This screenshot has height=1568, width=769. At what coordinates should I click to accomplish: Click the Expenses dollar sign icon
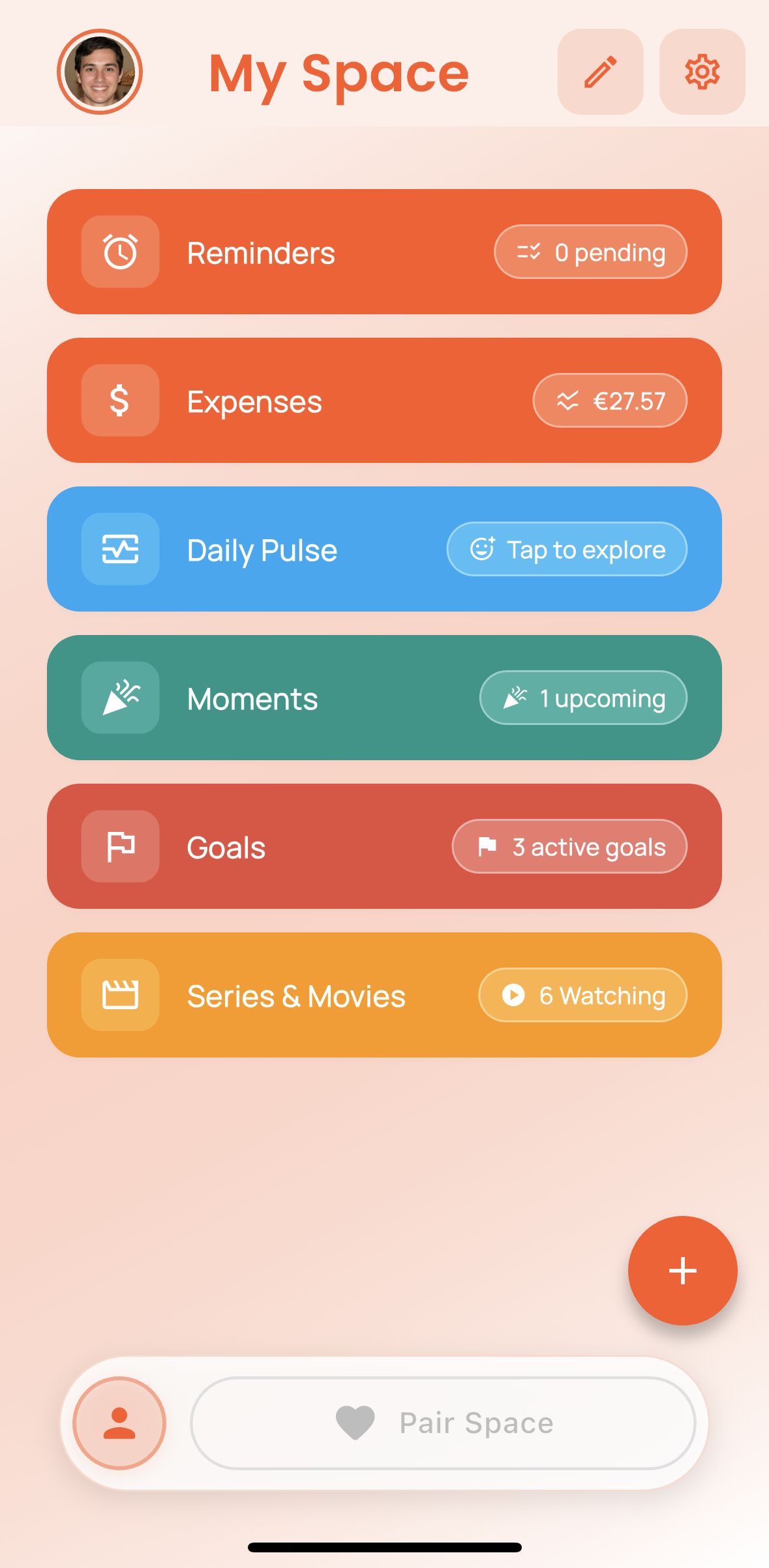(119, 400)
